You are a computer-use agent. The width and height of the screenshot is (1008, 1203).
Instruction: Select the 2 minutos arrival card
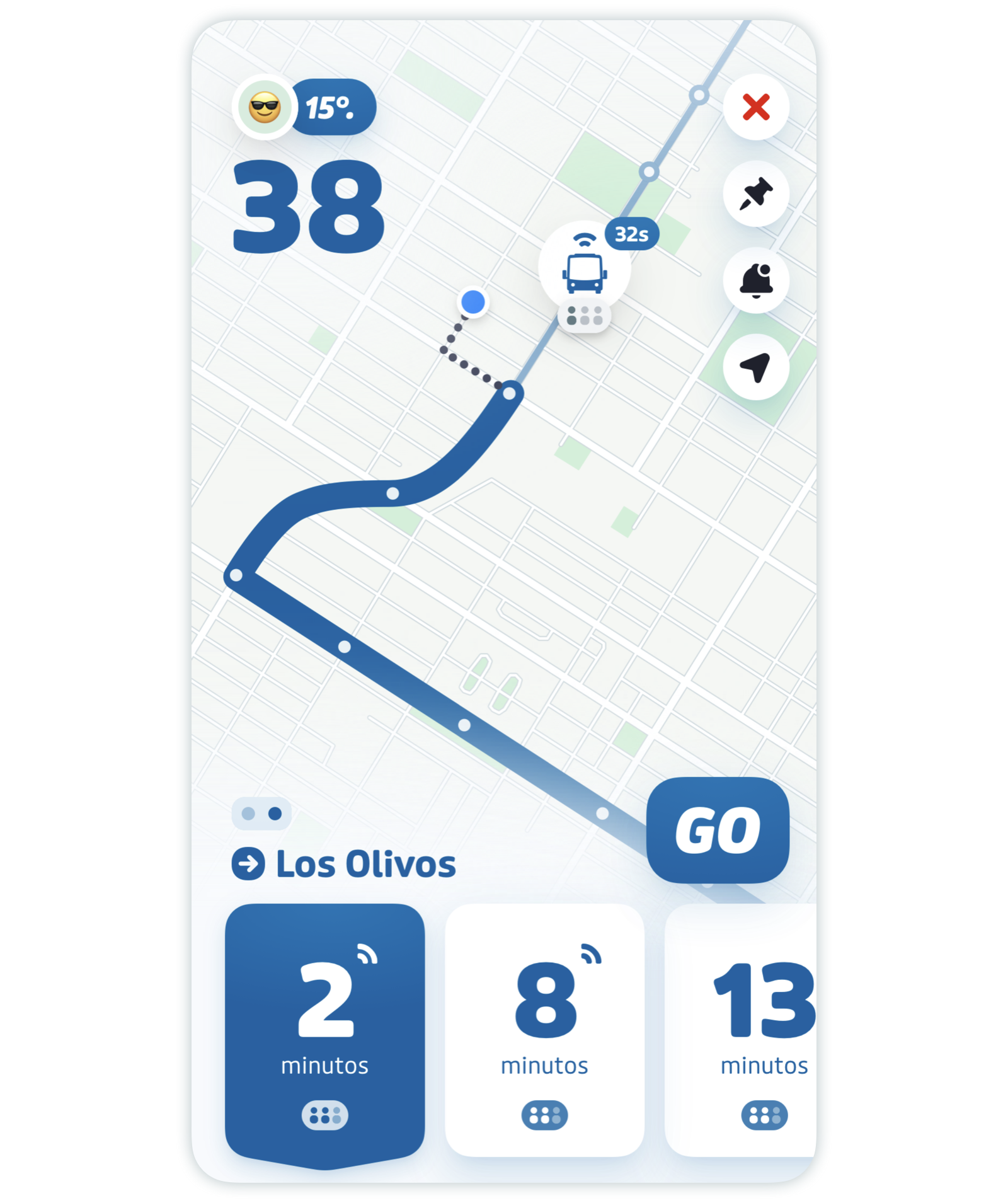pos(324,1032)
